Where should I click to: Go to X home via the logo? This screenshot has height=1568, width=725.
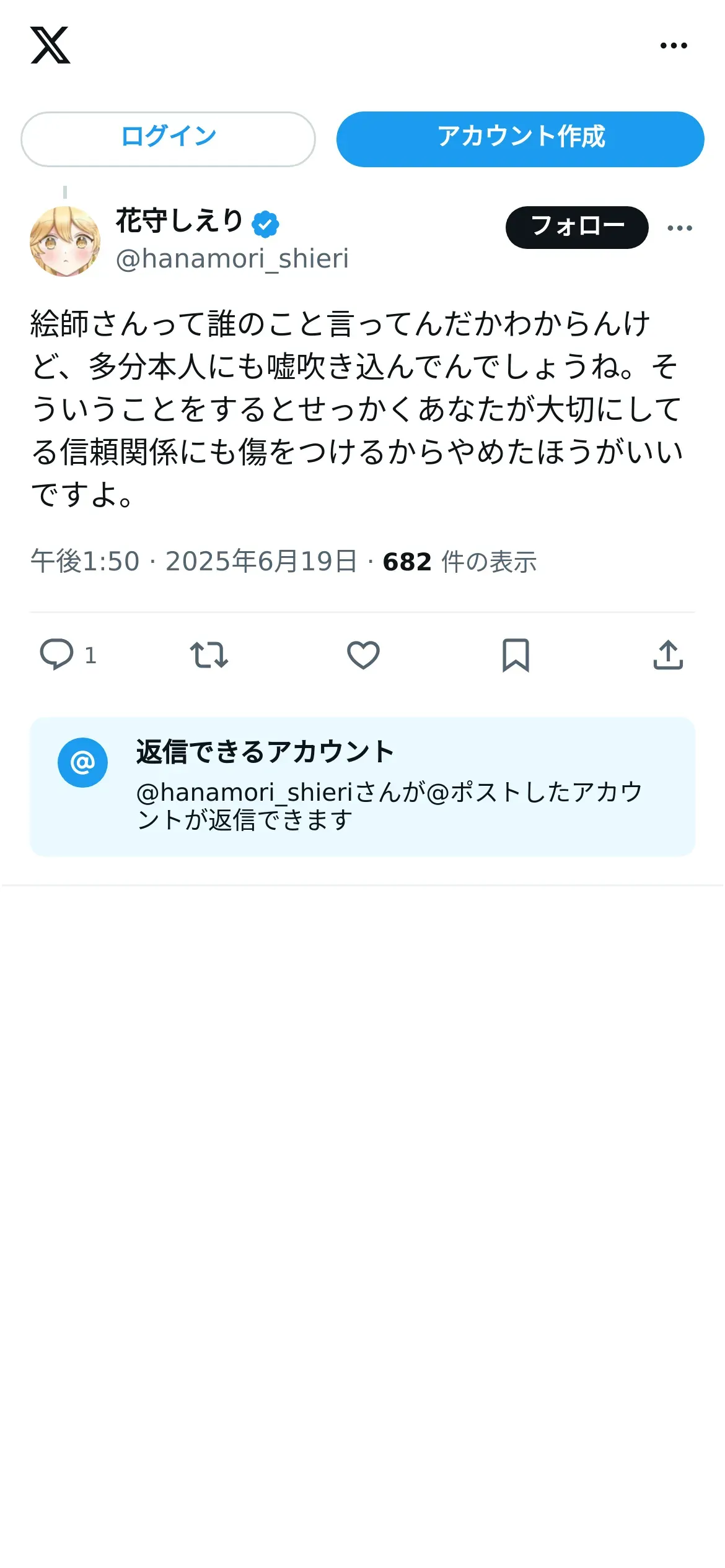(x=50, y=45)
